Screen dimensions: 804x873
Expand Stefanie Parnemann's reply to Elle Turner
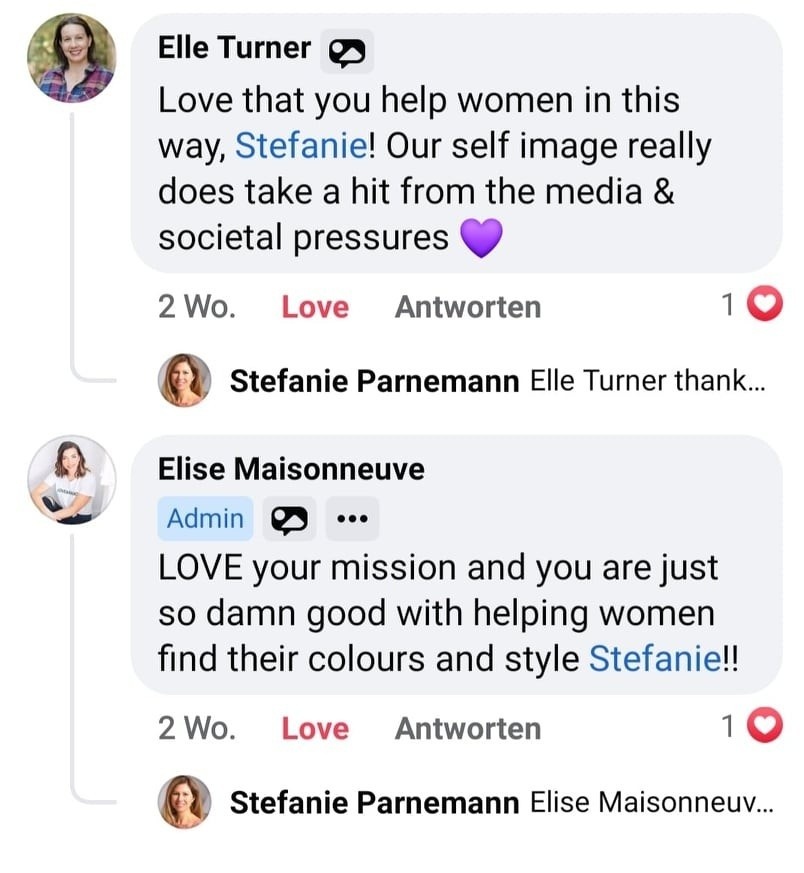(497, 381)
